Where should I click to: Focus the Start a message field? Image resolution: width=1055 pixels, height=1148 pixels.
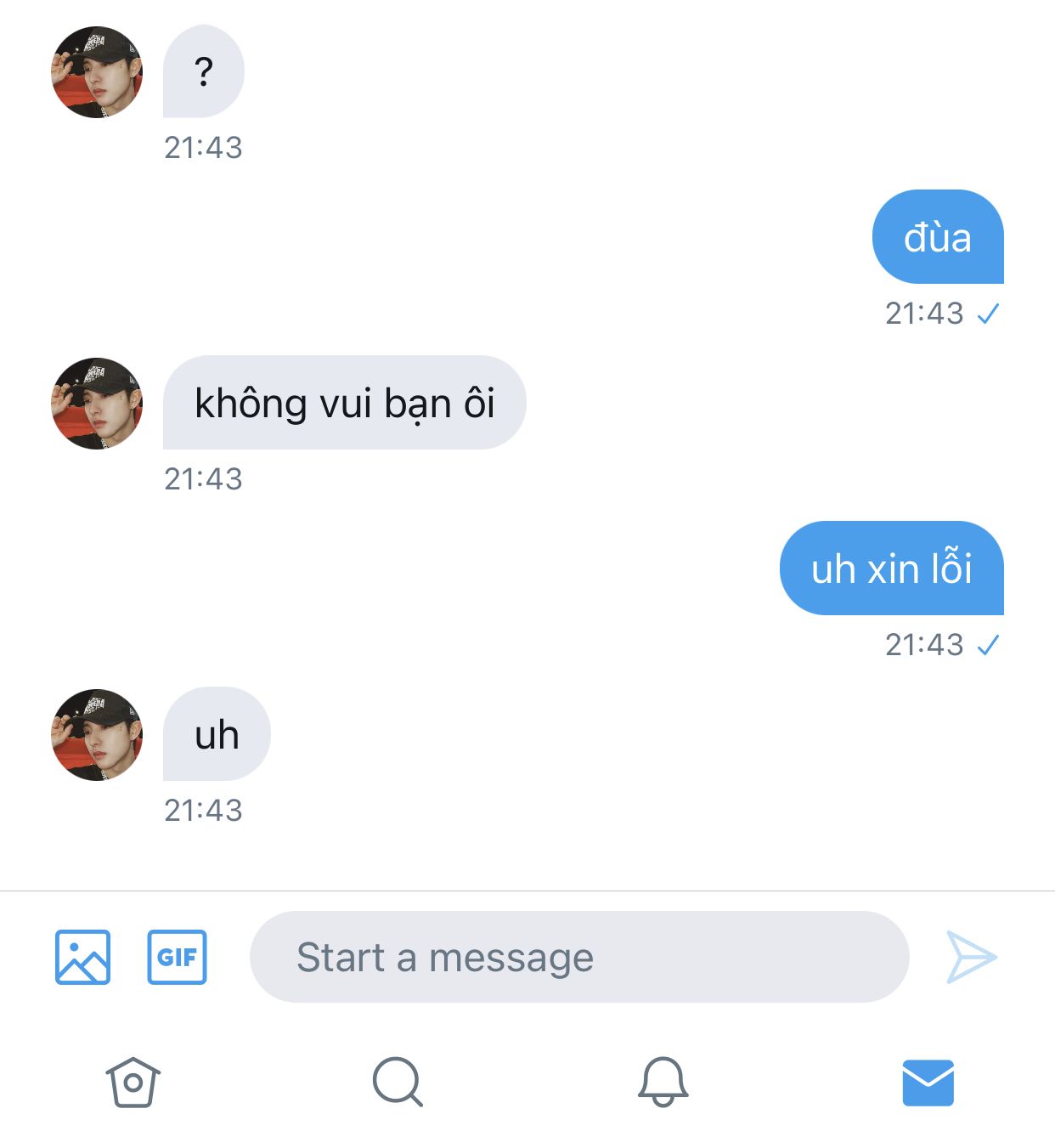click(x=579, y=957)
